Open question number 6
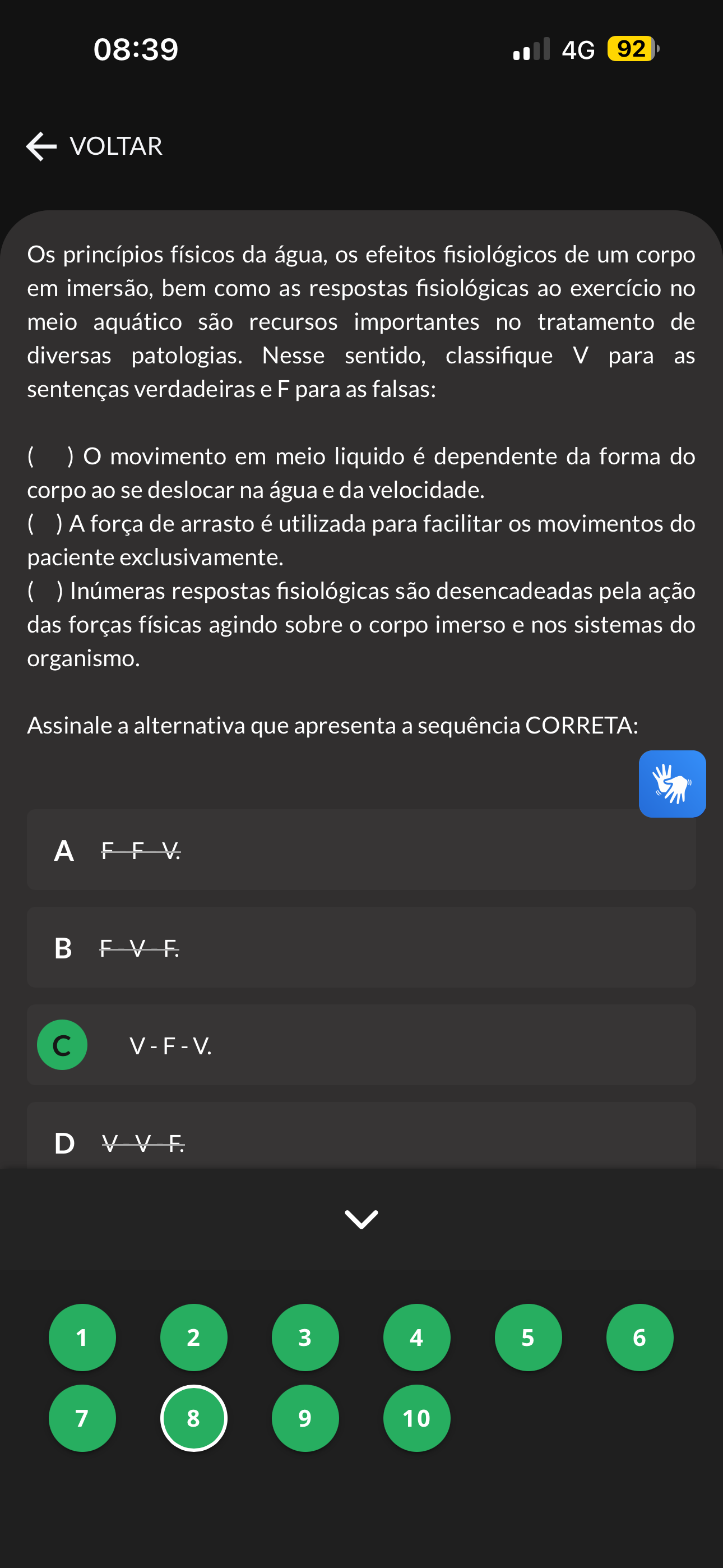The height and width of the screenshot is (1568, 723). coord(639,1338)
